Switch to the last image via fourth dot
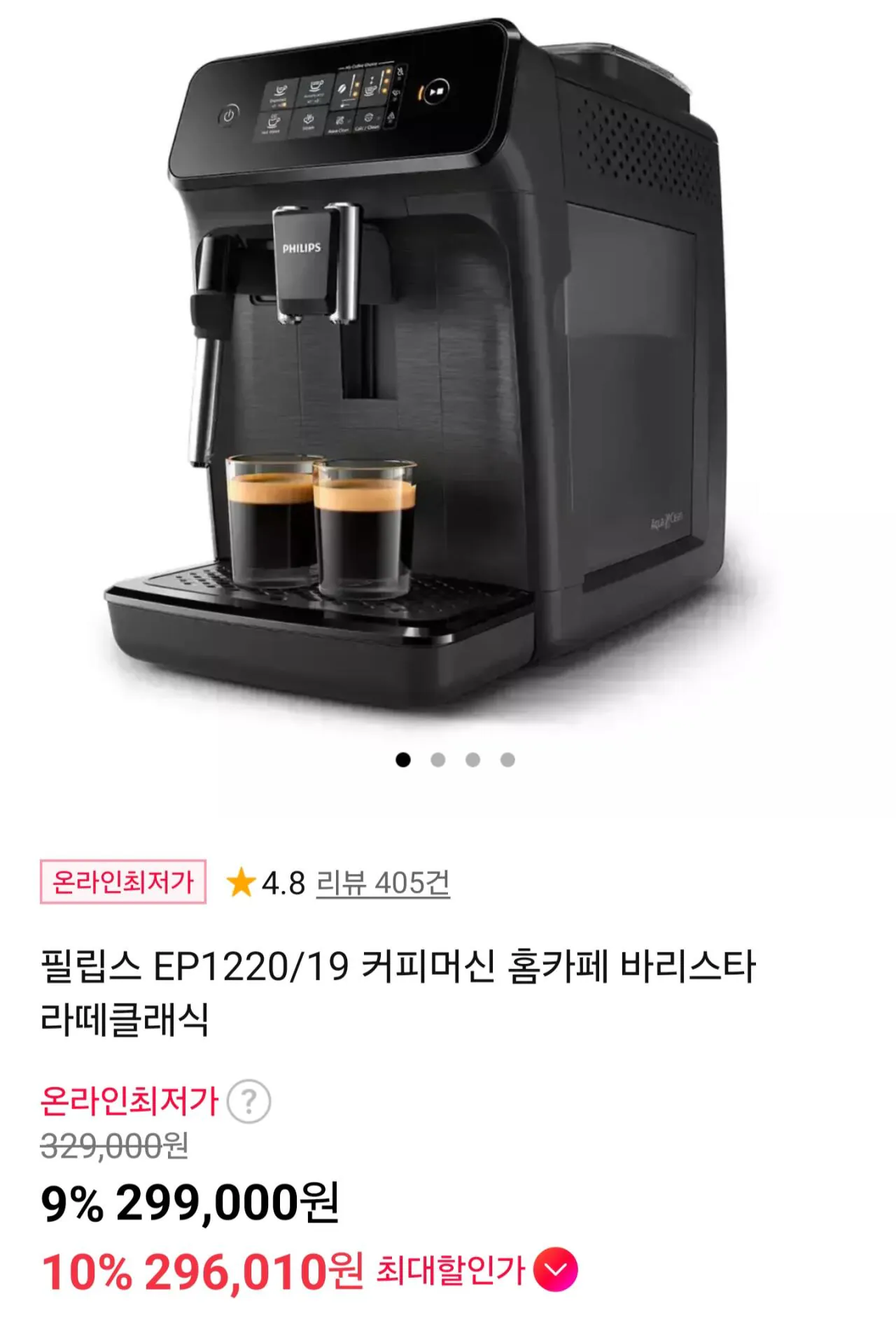 pyautogui.click(x=506, y=758)
